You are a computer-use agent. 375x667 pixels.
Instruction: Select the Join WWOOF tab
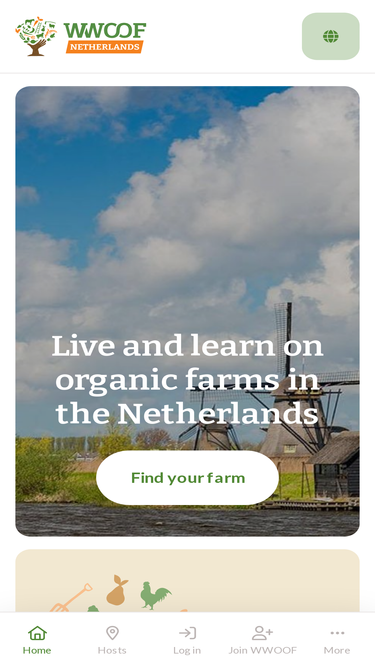(x=262, y=640)
